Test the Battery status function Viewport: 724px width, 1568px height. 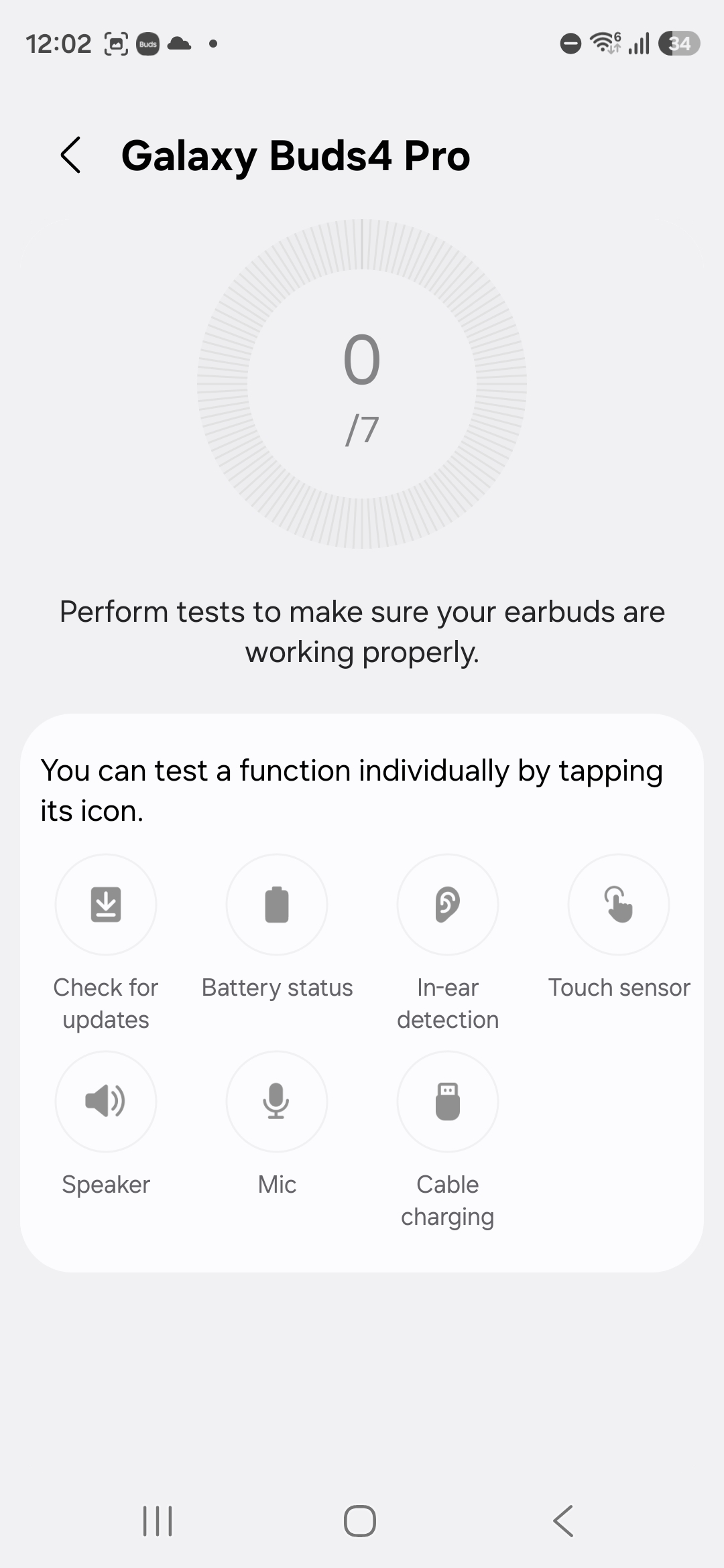[x=277, y=905]
